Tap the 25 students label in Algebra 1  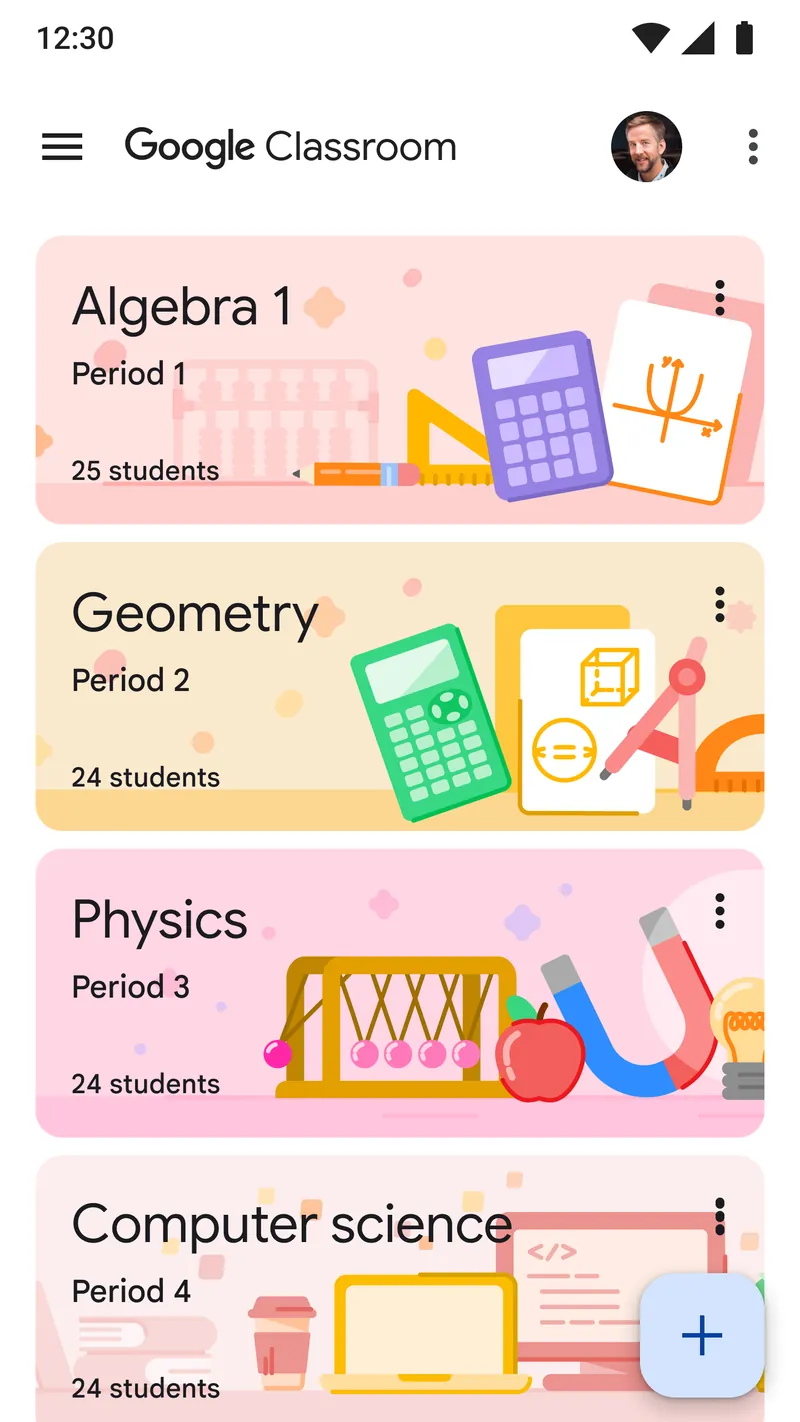pyautogui.click(x=145, y=470)
